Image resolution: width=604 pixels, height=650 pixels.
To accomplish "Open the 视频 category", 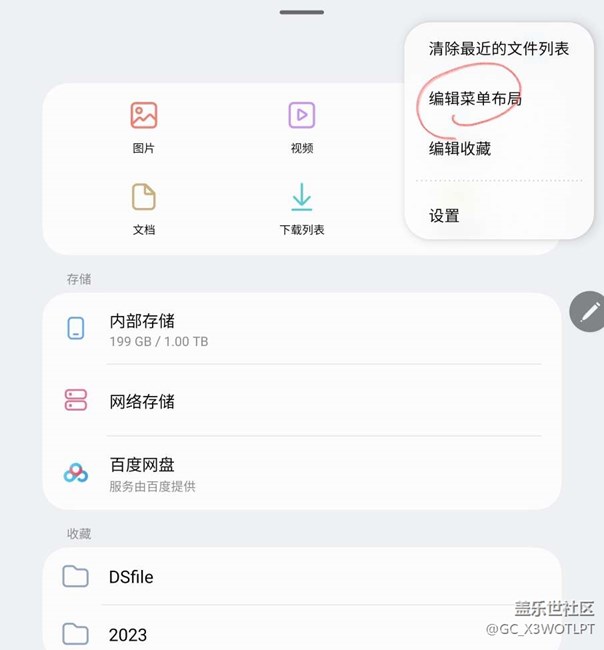I will (302, 127).
